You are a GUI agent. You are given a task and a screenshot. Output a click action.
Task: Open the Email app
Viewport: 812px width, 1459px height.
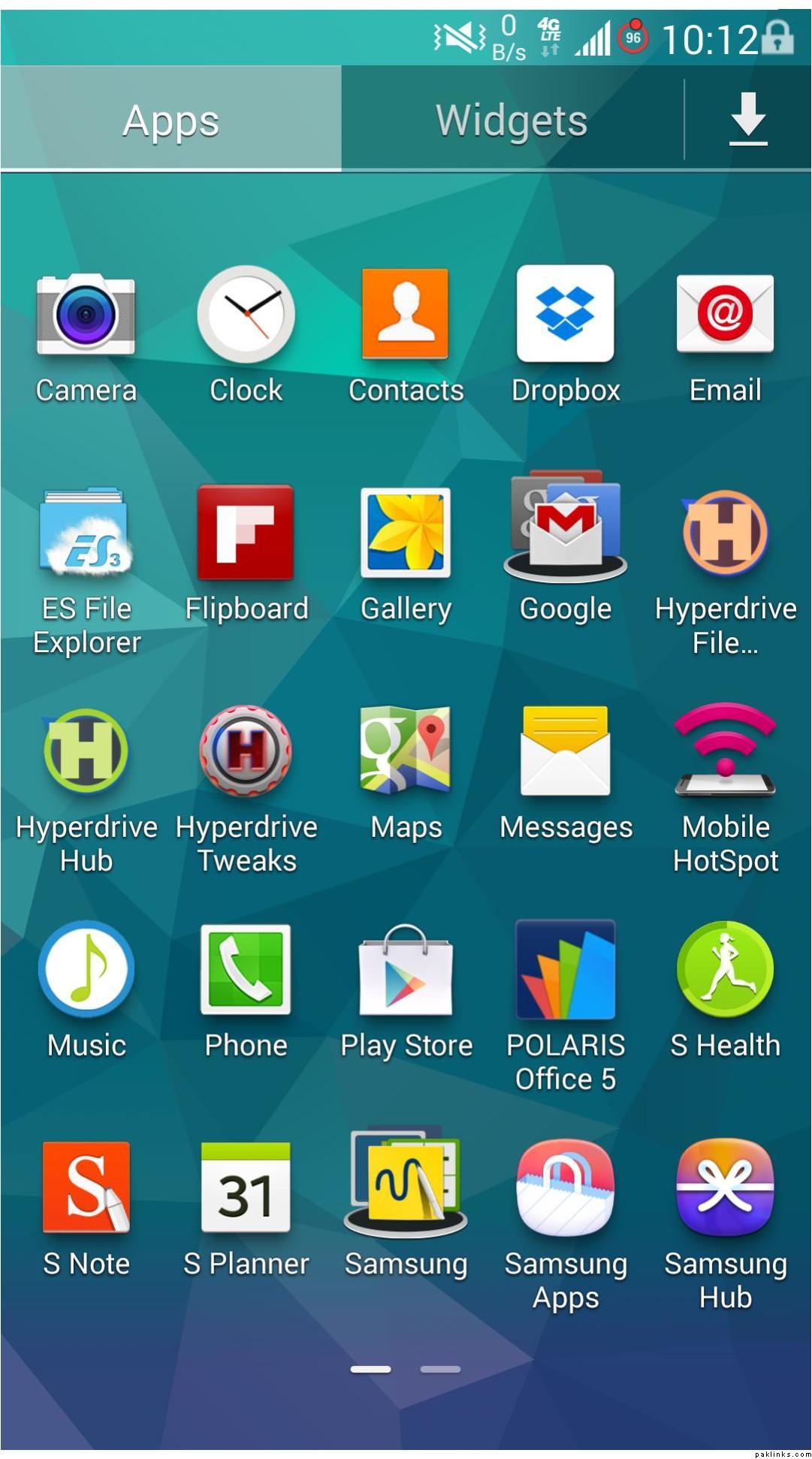tap(725, 314)
